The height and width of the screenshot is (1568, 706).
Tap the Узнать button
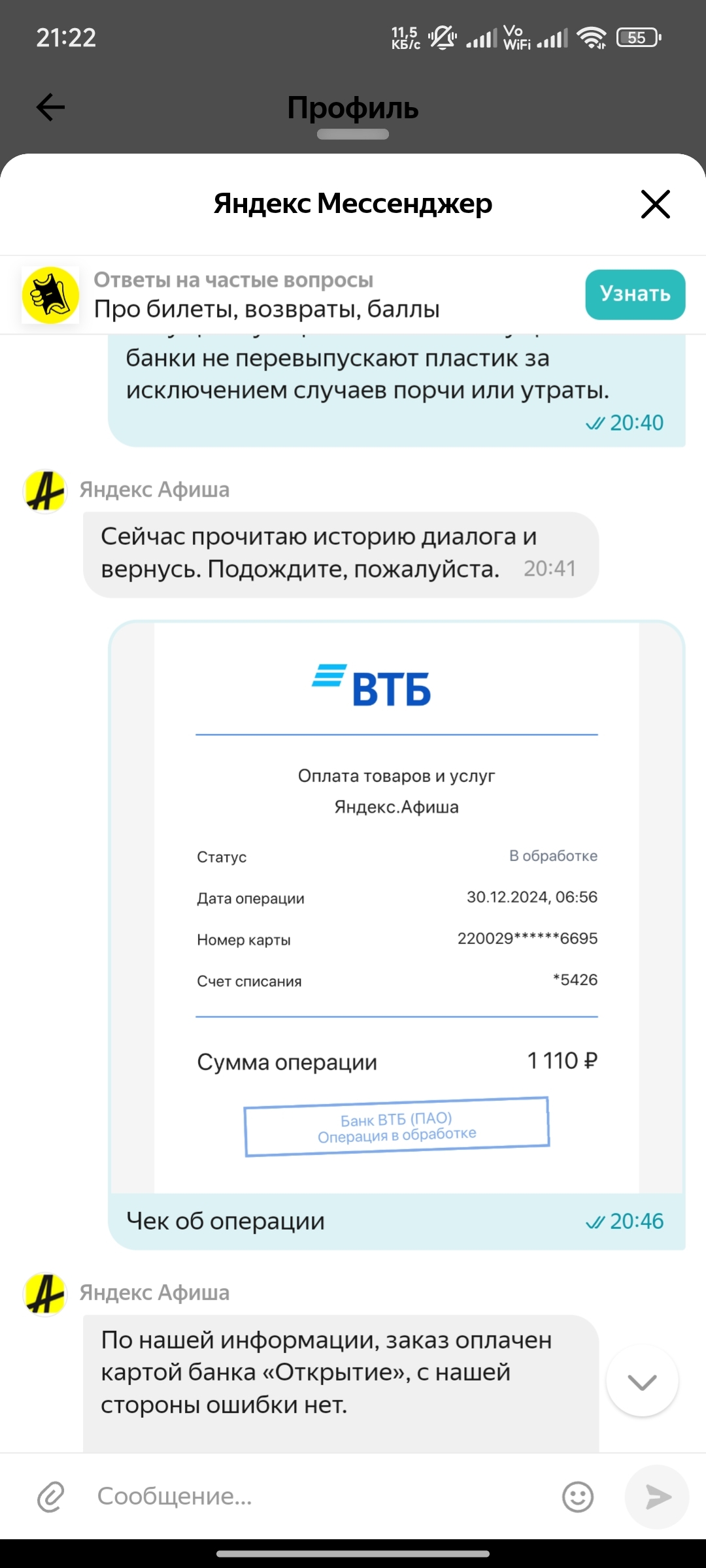pos(635,295)
